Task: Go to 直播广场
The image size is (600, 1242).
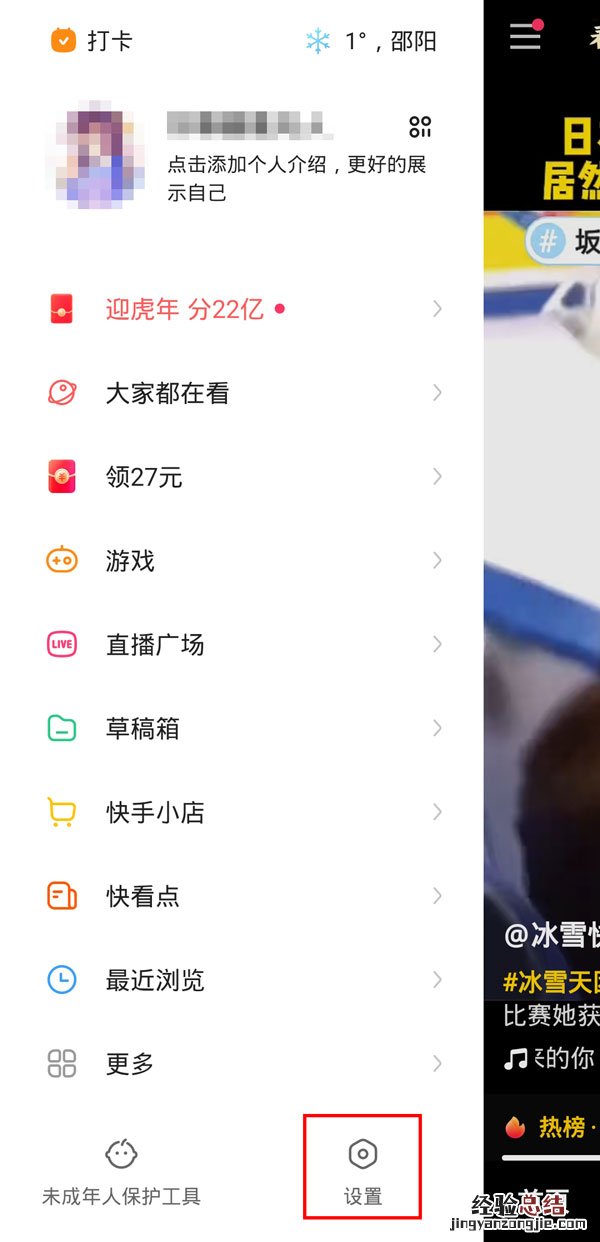Action: (x=155, y=645)
